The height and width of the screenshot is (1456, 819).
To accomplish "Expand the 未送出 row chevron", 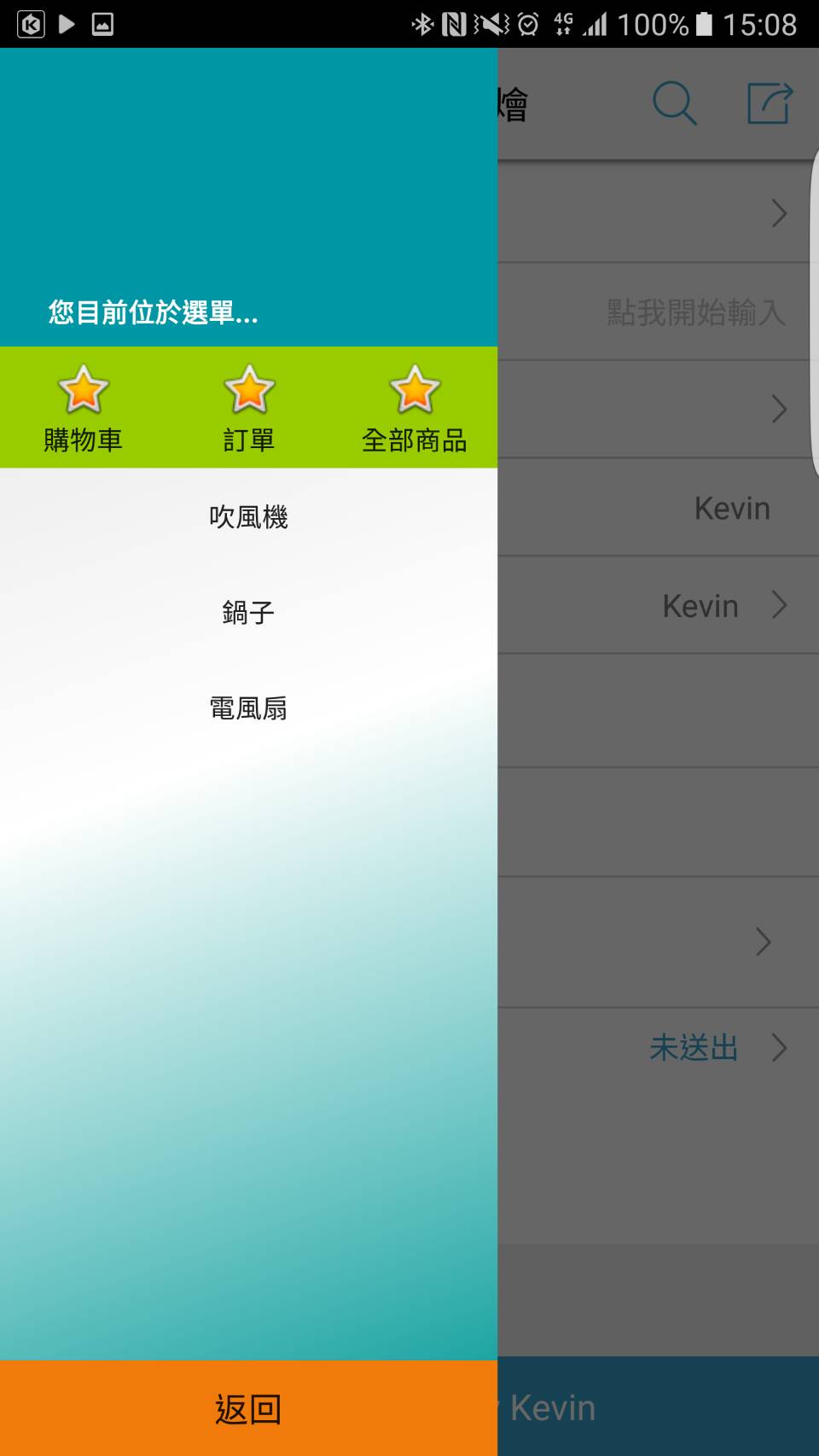I will (783, 1048).
